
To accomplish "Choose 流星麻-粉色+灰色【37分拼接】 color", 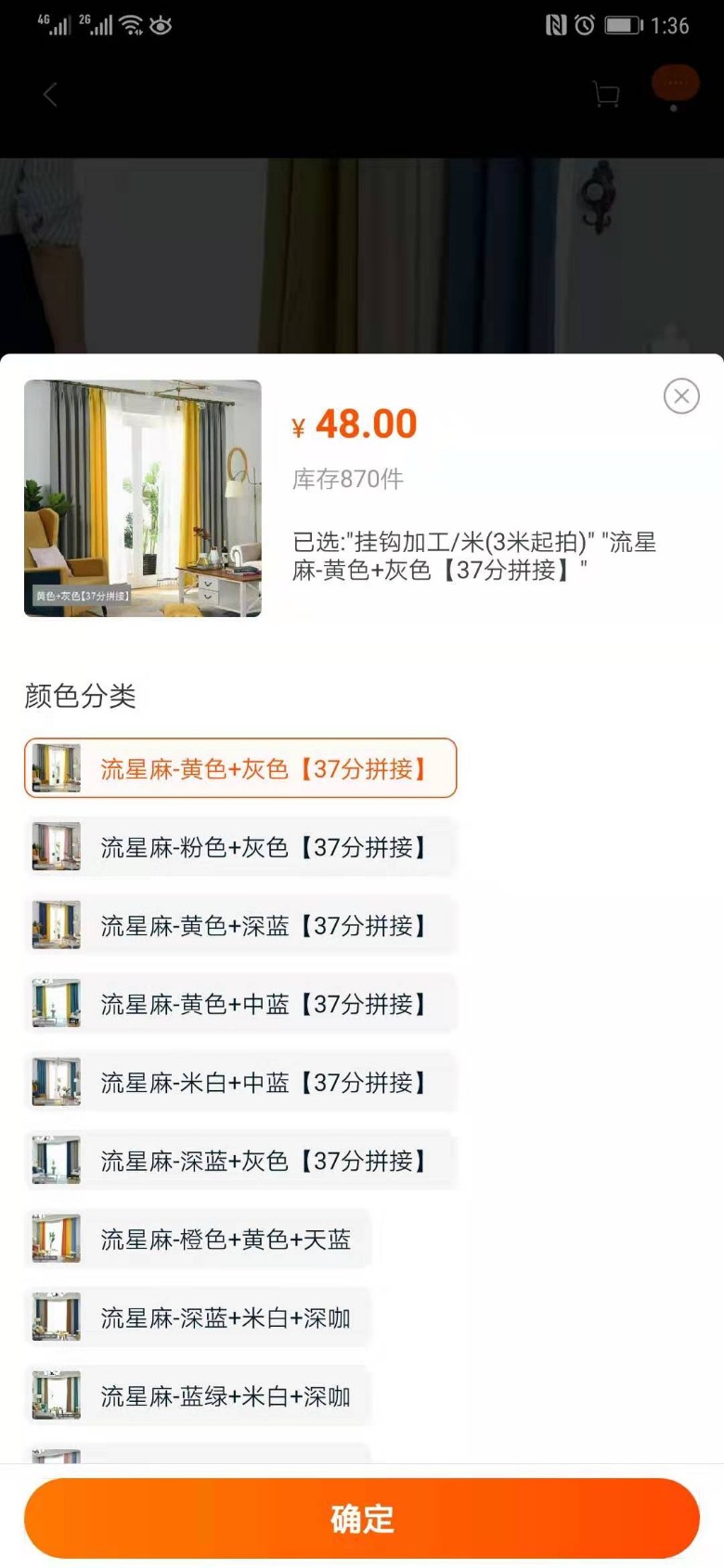I will coord(240,846).
